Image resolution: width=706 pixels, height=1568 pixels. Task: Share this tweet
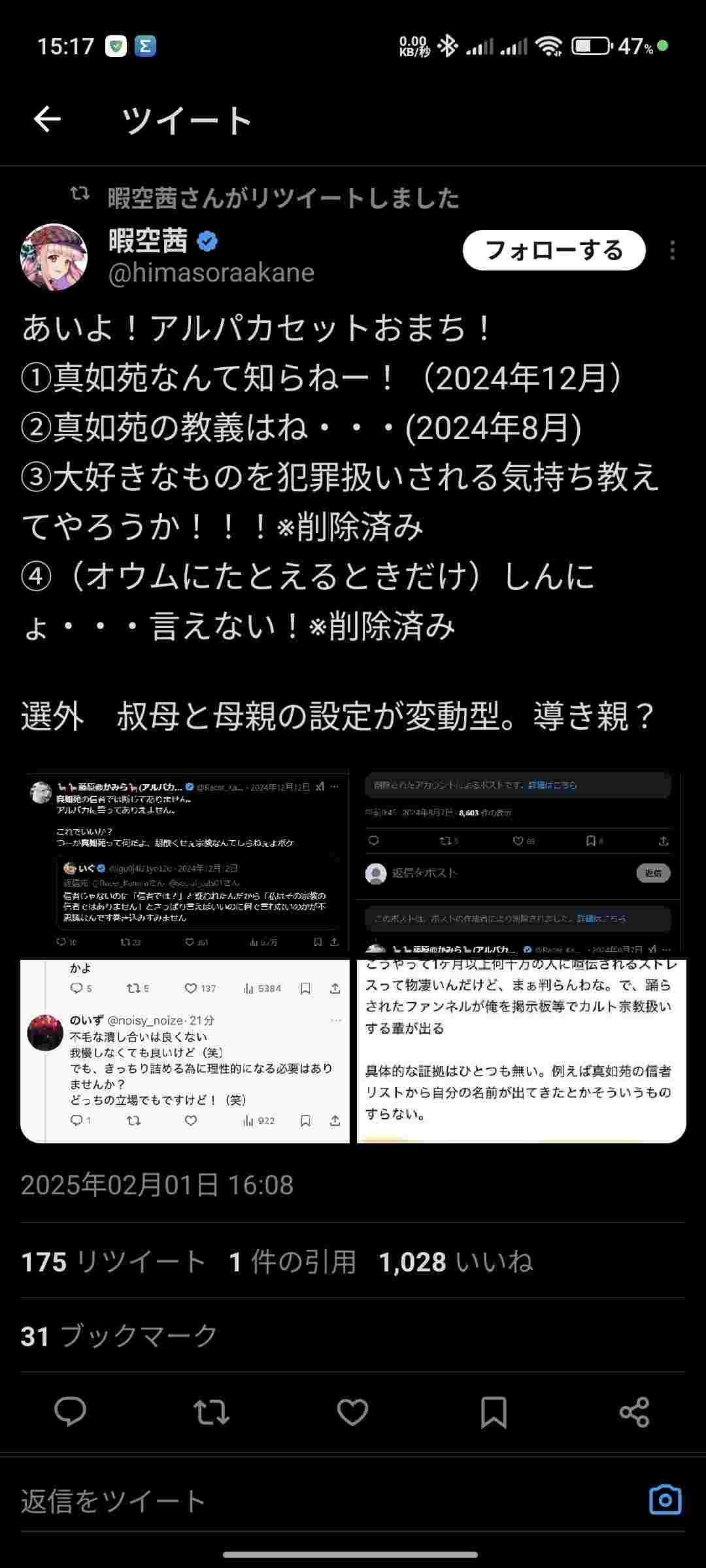point(634,1412)
